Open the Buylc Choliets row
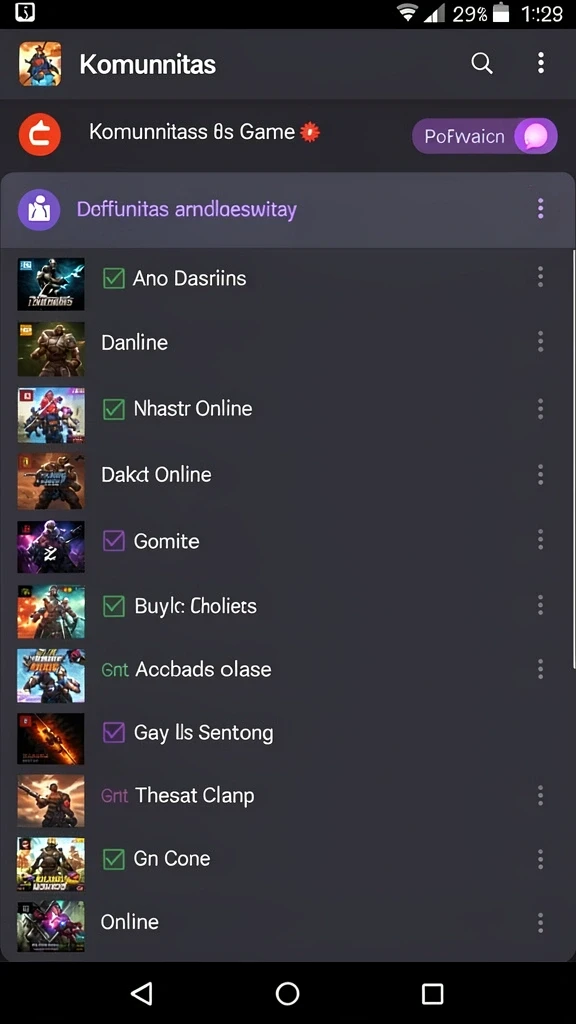 [287, 607]
